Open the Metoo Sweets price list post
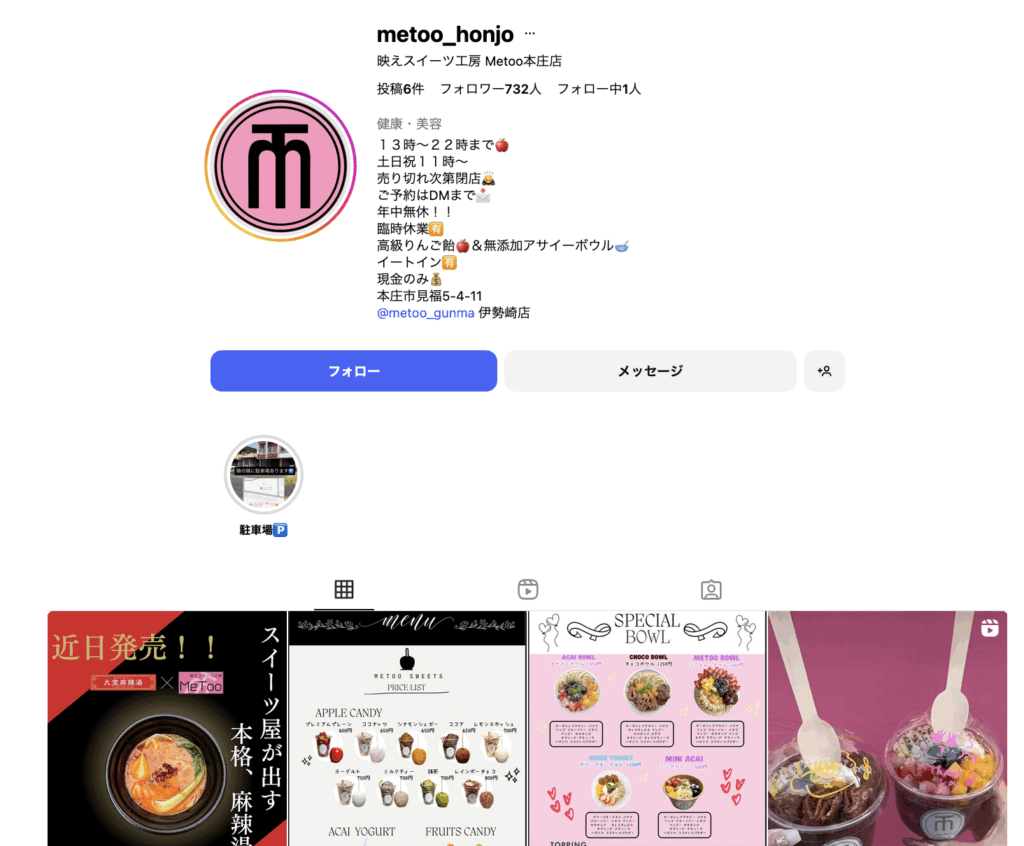This screenshot has width=1024, height=846. tap(407, 728)
